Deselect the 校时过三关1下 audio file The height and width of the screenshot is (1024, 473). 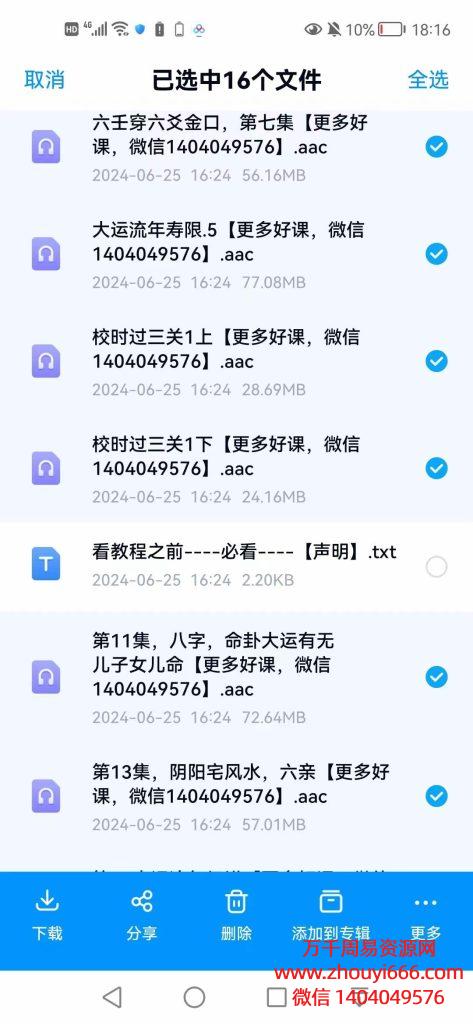tap(436, 468)
